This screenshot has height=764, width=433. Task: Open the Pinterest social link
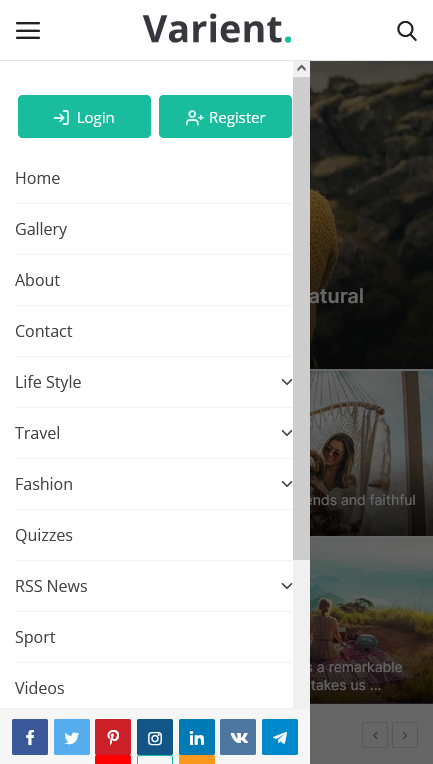(113, 737)
